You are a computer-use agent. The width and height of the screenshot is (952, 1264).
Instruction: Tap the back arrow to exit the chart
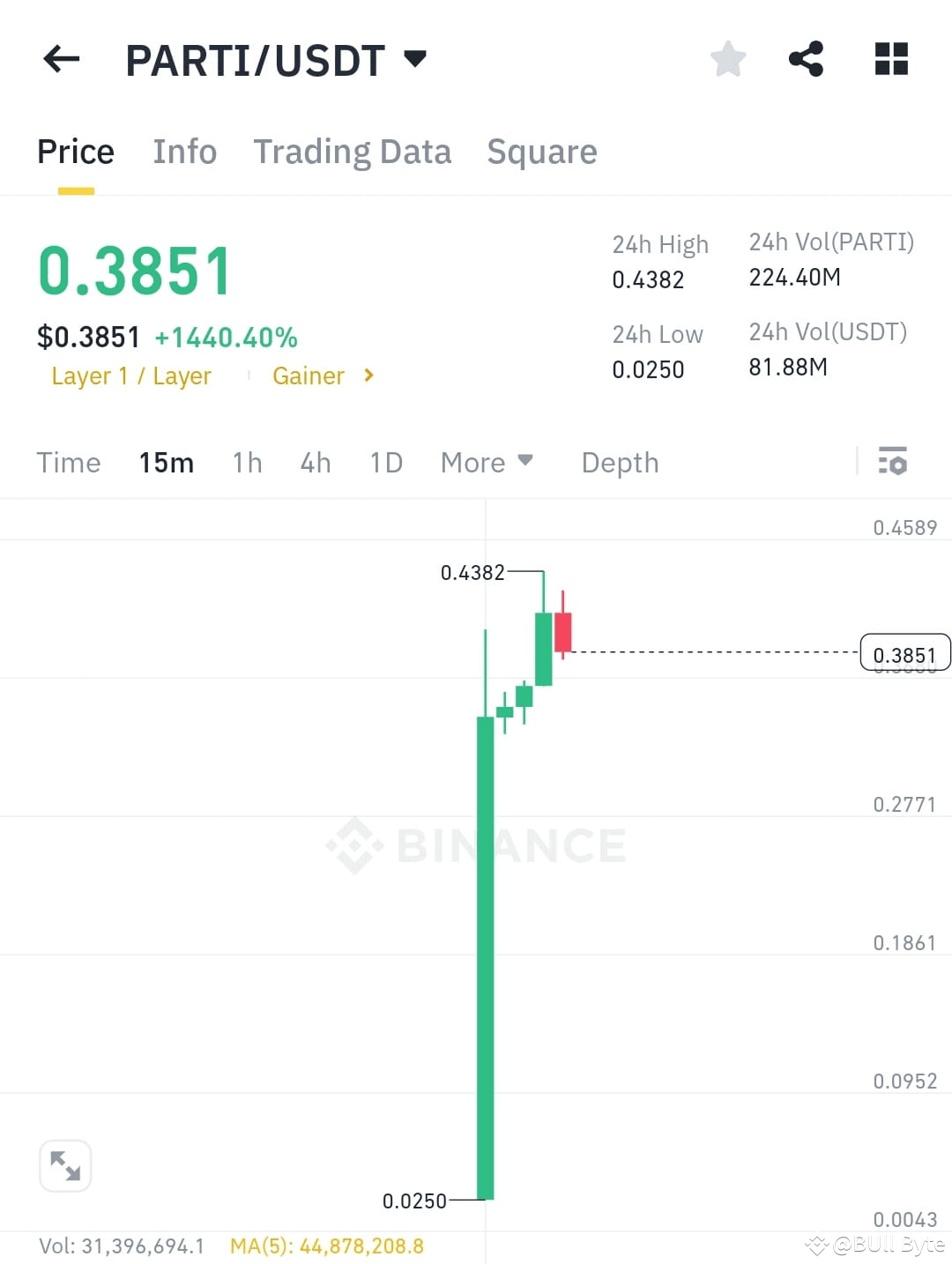coord(60,58)
